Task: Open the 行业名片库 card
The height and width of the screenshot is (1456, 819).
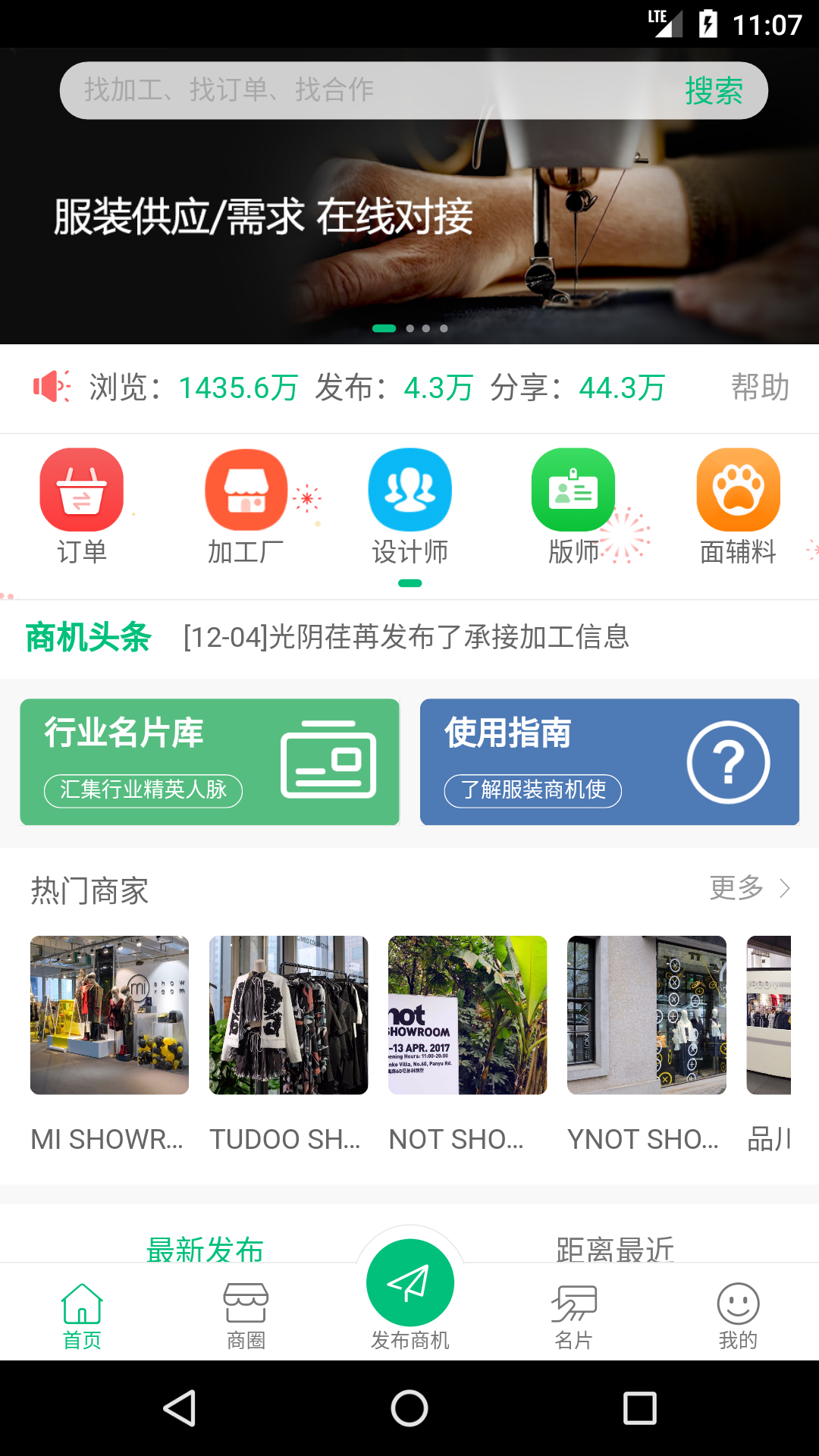Action: (x=209, y=761)
